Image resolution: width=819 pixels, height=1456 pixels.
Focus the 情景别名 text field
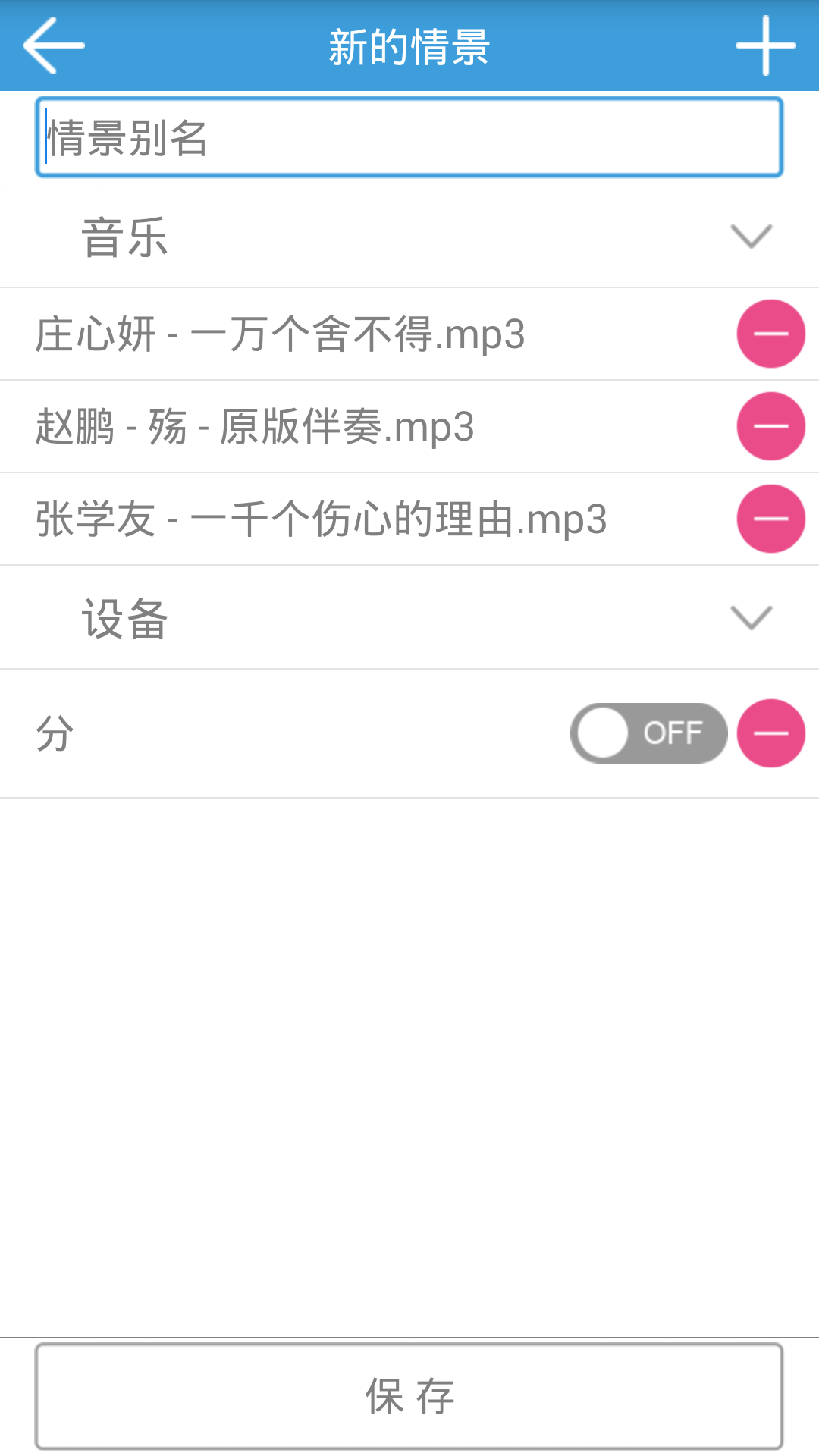(409, 137)
